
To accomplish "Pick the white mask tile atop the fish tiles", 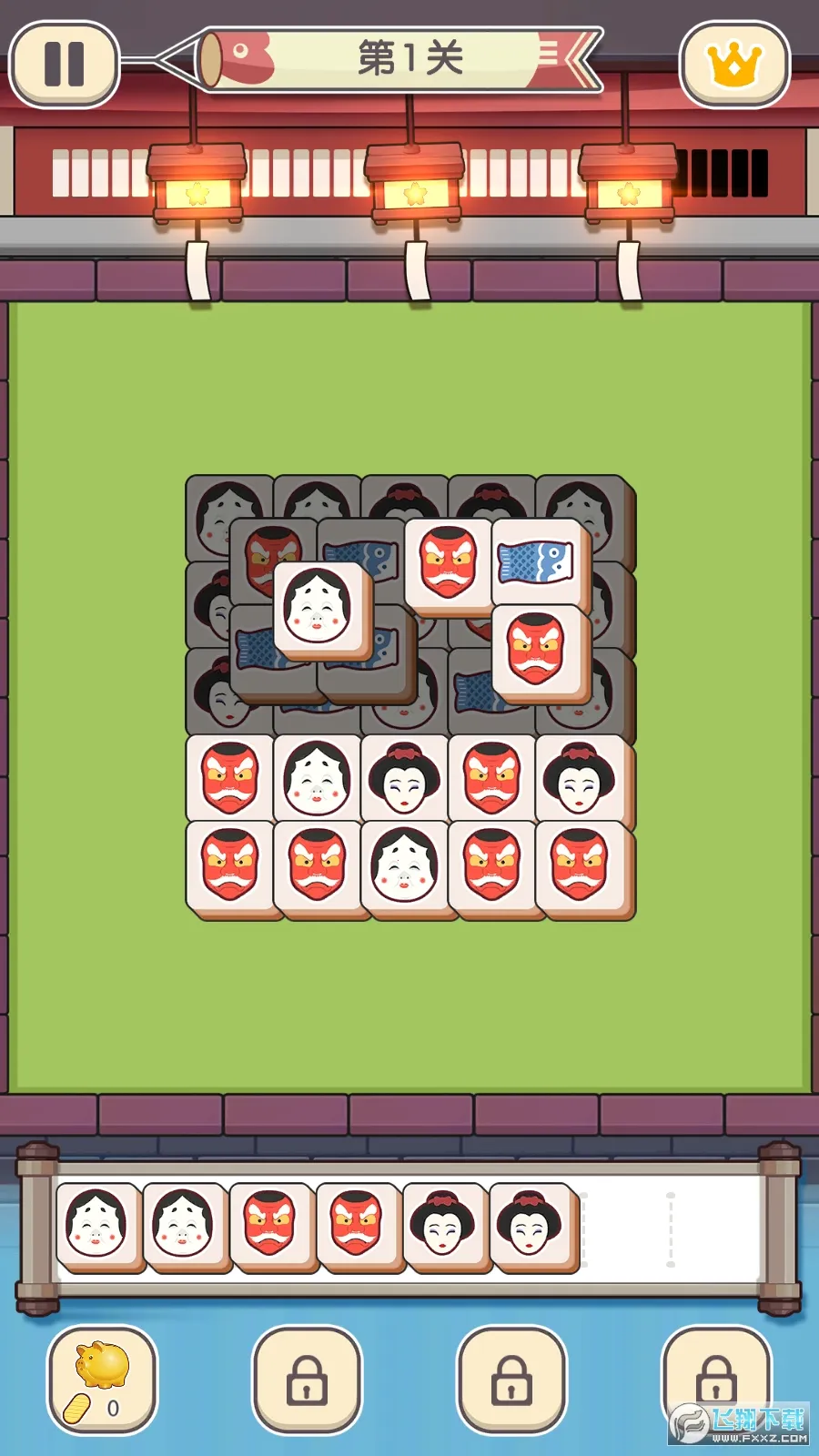I will point(318,608).
